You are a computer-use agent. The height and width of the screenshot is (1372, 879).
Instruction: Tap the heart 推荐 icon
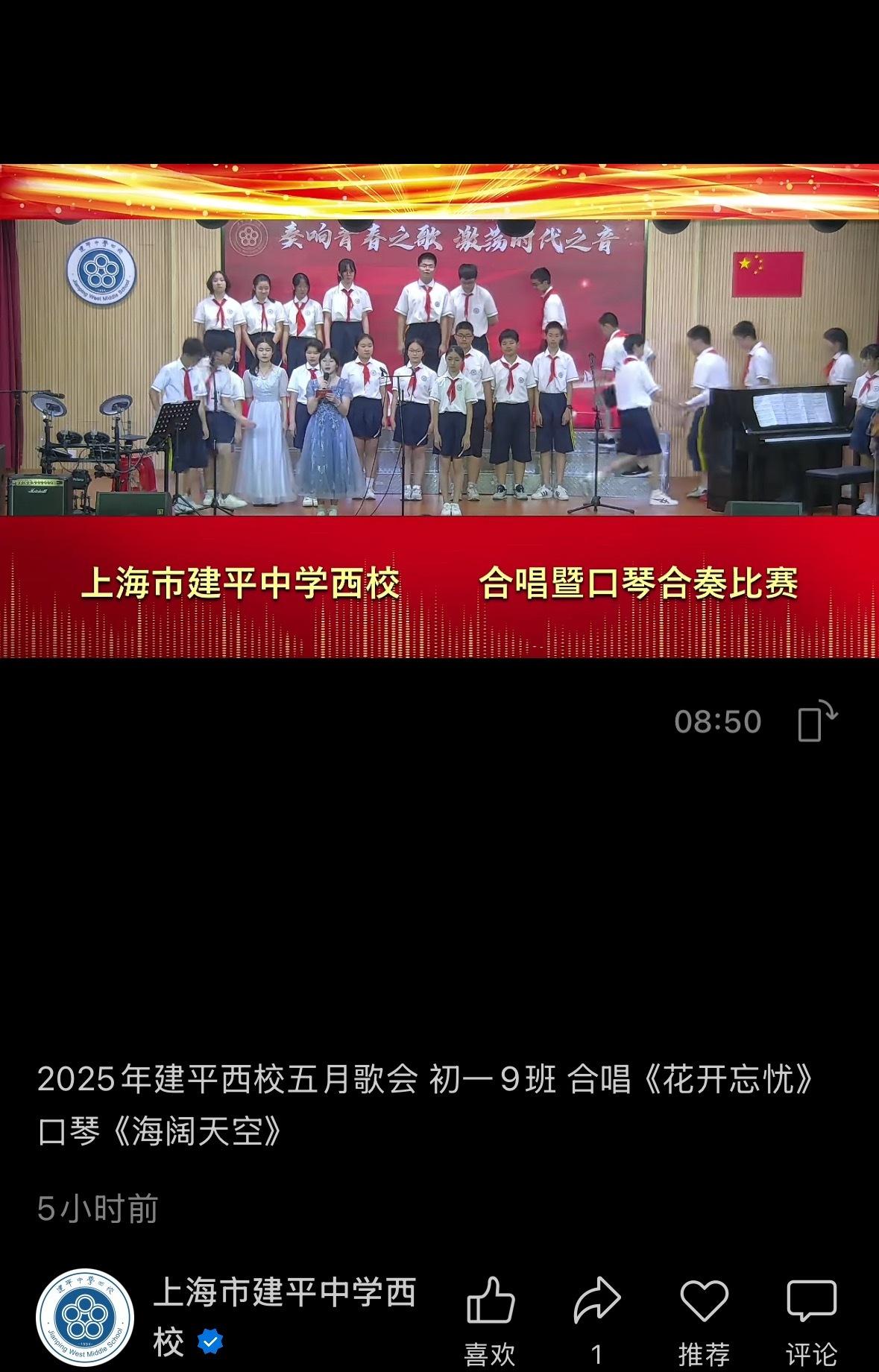pos(704,1301)
